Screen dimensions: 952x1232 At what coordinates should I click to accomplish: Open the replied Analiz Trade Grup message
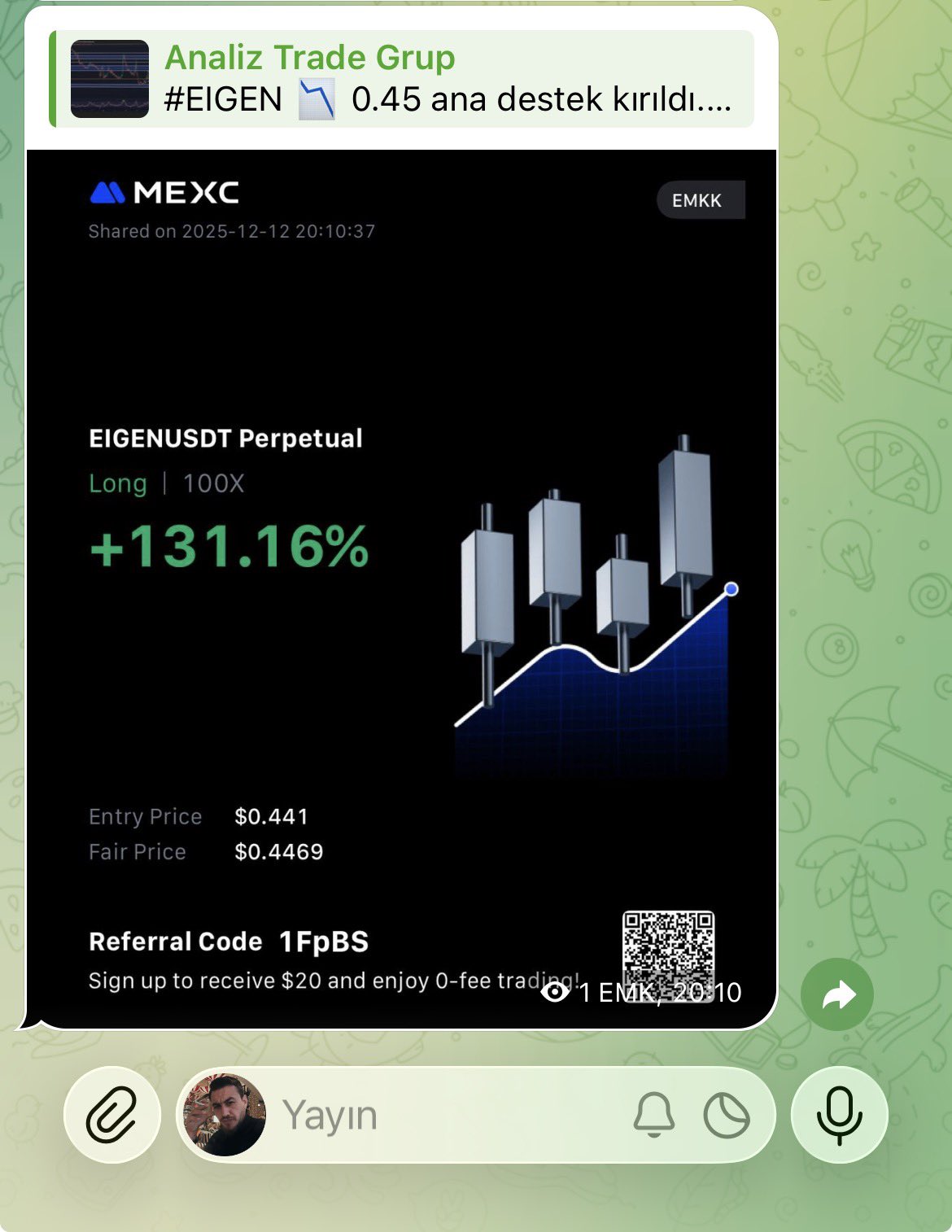coord(403,79)
